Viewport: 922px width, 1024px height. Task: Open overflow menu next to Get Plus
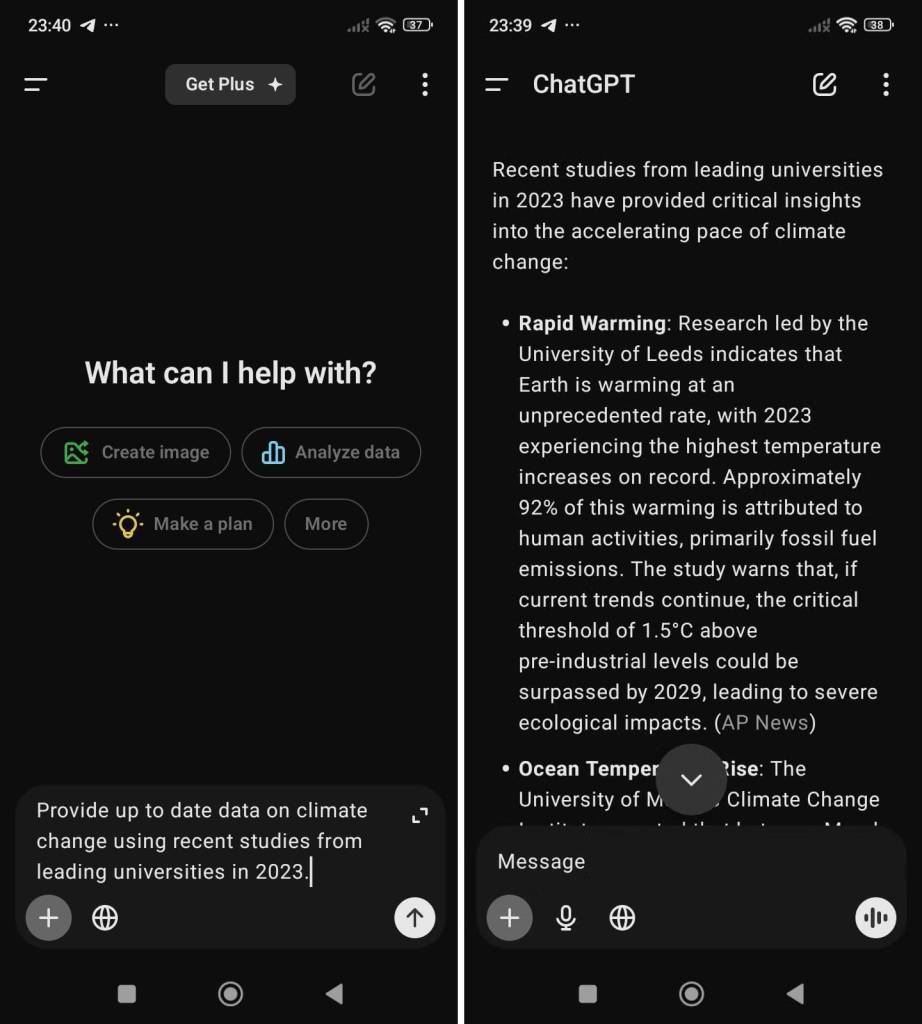click(x=425, y=85)
